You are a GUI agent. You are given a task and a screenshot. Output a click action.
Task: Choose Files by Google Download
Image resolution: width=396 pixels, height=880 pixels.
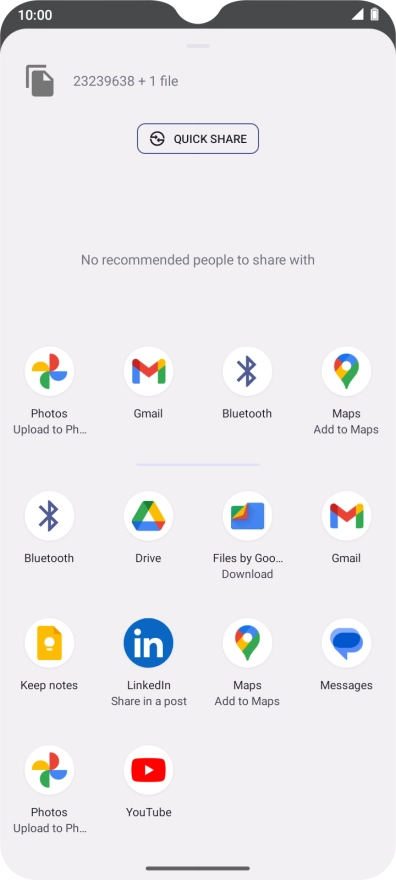pyautogui.click(x=247, y=535)
